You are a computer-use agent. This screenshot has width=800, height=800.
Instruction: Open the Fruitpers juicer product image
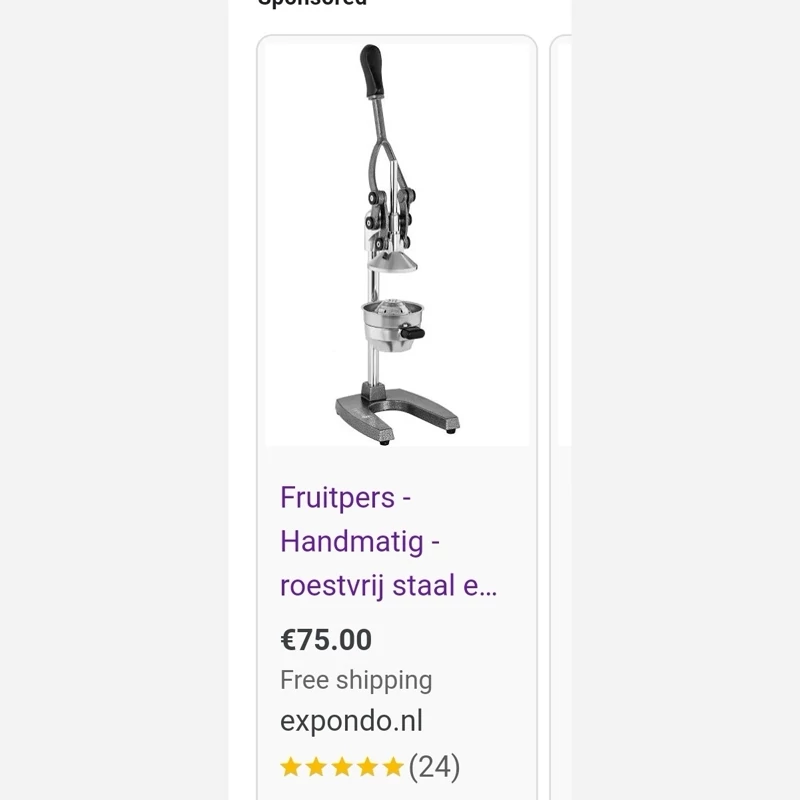[x=397, y=245]
